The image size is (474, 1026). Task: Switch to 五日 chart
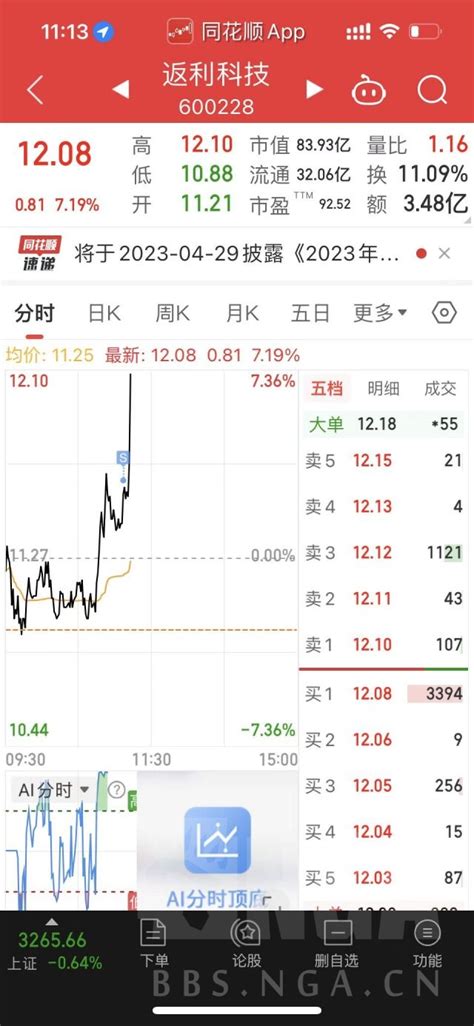tap(310, 313)
